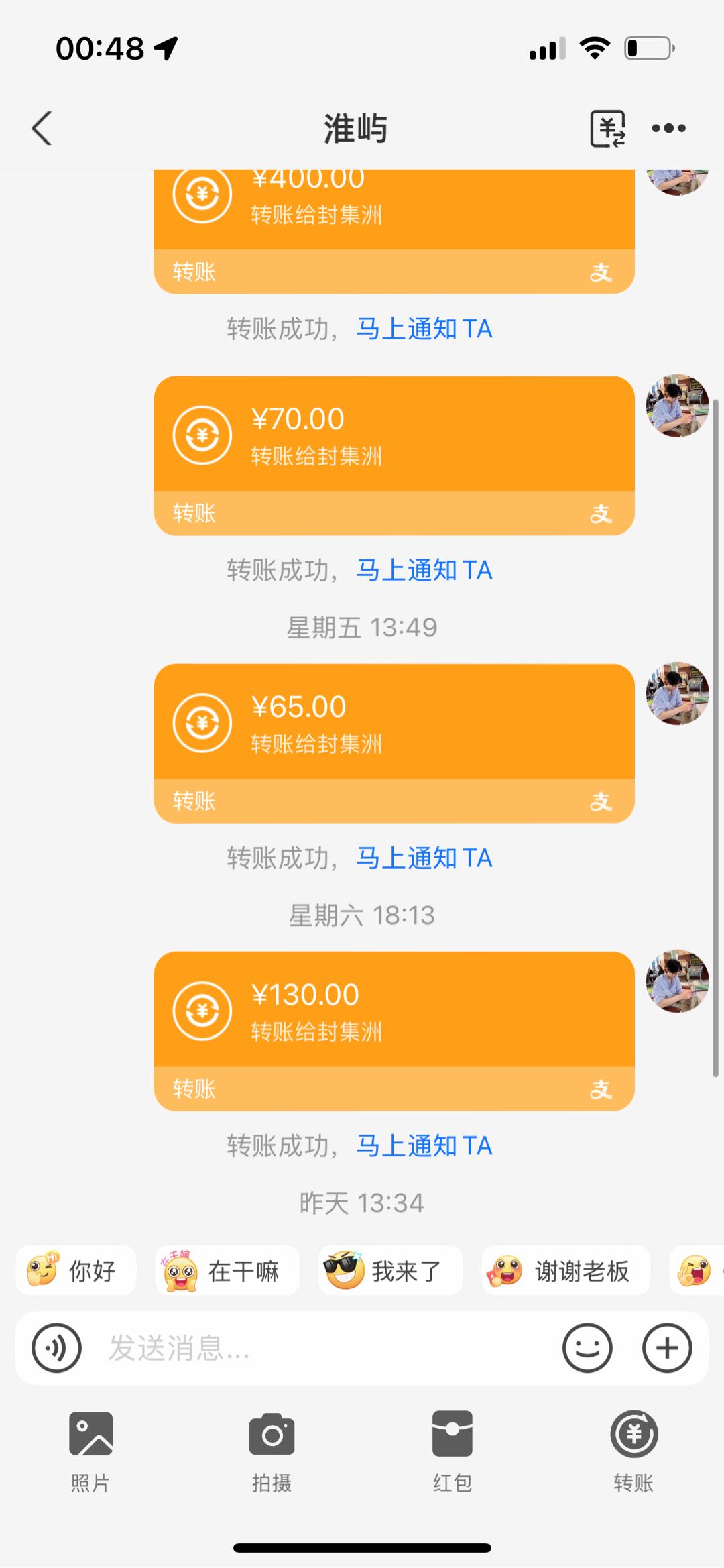724x1568 pixels.
Task: Open the three-dot more menu
Action: (x=668, y=127)
